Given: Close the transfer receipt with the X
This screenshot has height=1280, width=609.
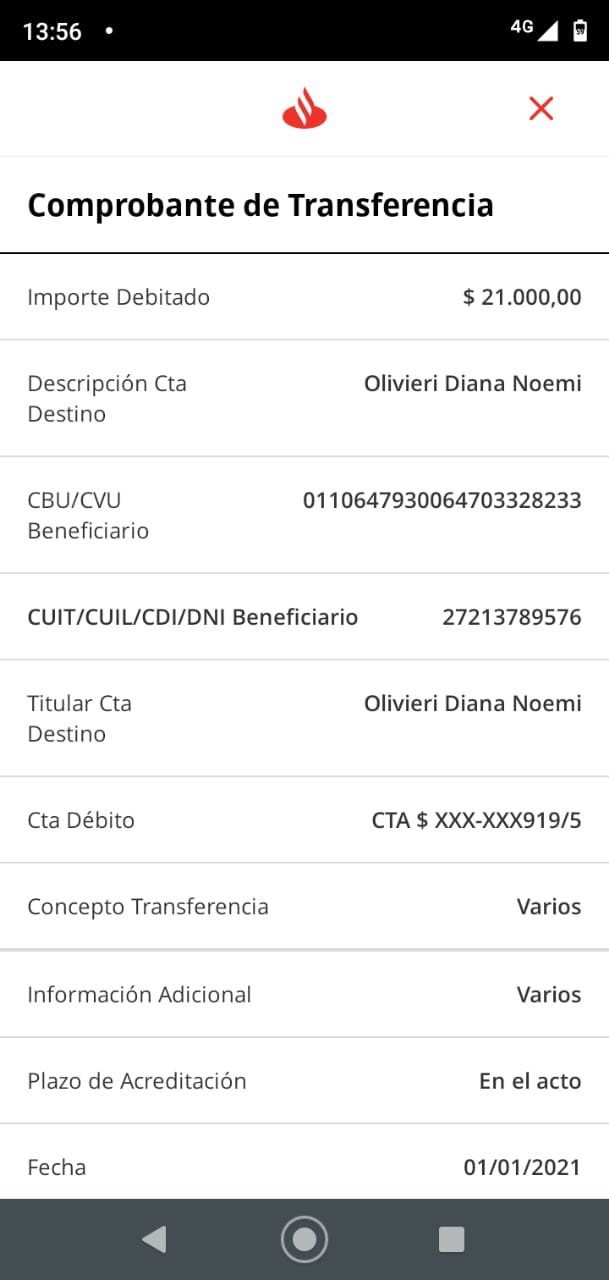Looking at the screenshot, I should pos(541,109).
